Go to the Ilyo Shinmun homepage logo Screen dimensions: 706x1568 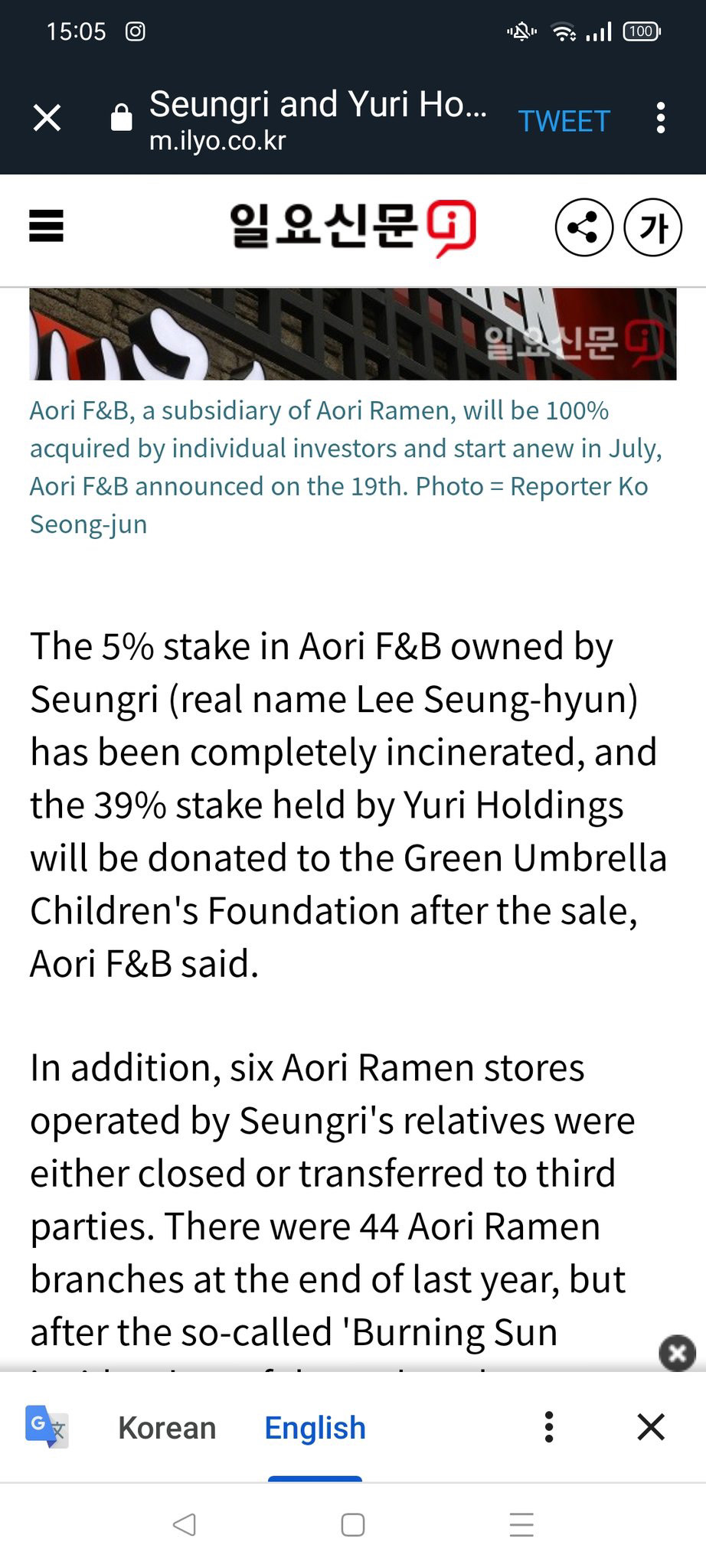(x=352, y=227)
